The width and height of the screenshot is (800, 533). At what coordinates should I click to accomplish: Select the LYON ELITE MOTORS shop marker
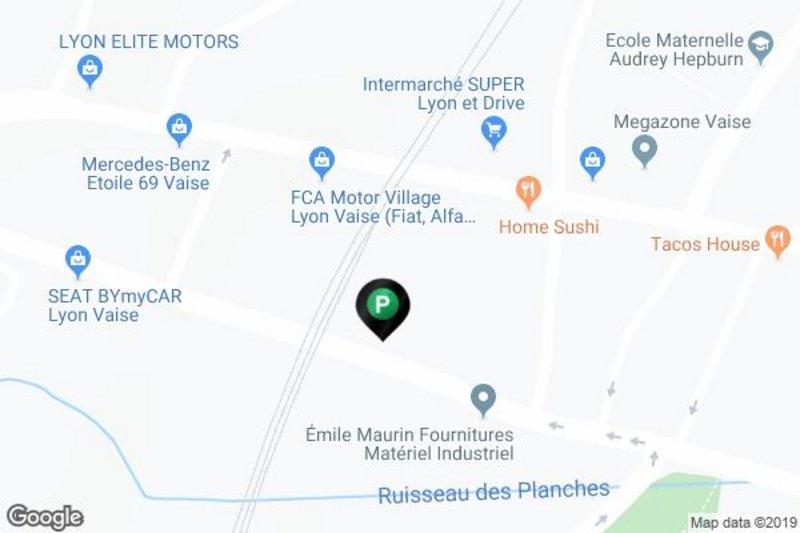pyautogui.click(x=90, y=69)
